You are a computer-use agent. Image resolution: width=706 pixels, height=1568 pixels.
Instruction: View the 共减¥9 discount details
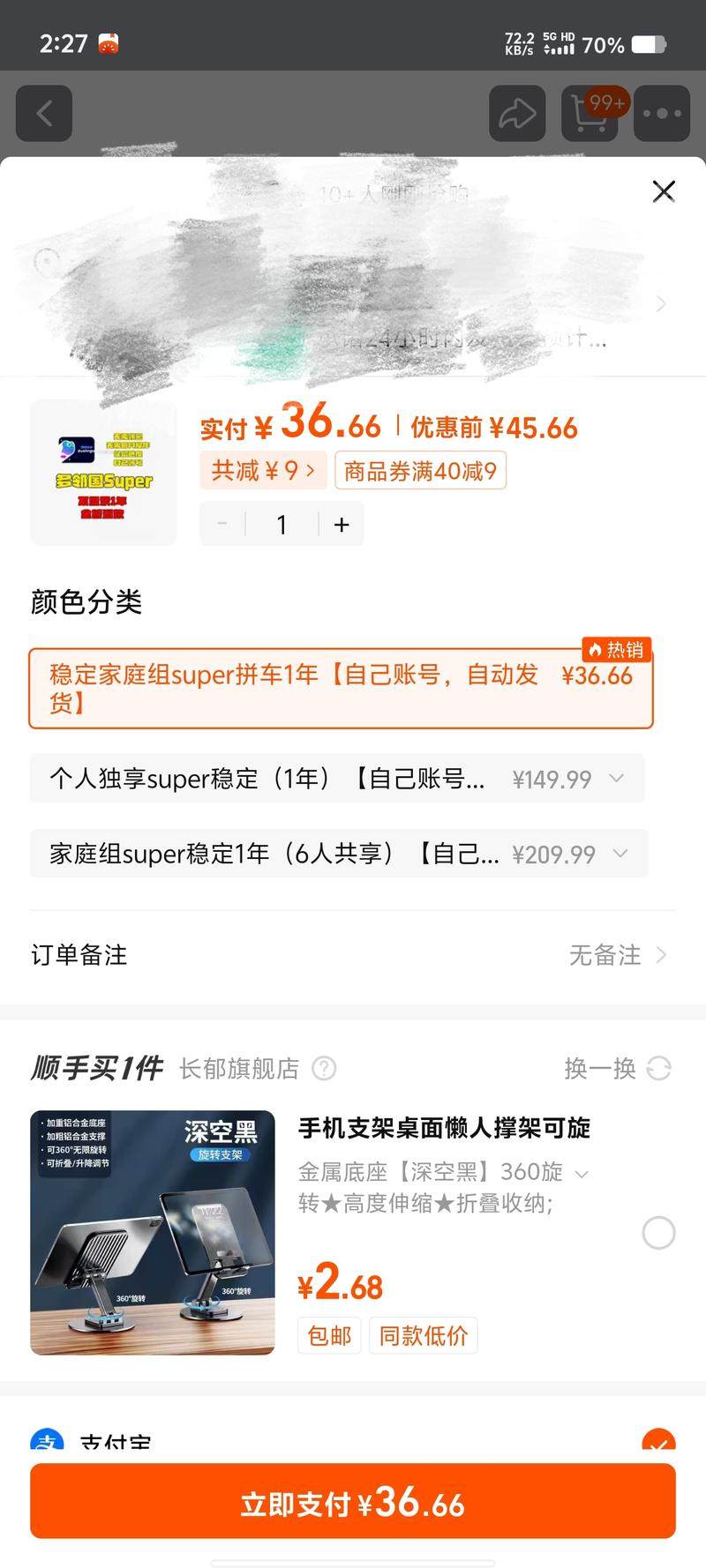263,471
